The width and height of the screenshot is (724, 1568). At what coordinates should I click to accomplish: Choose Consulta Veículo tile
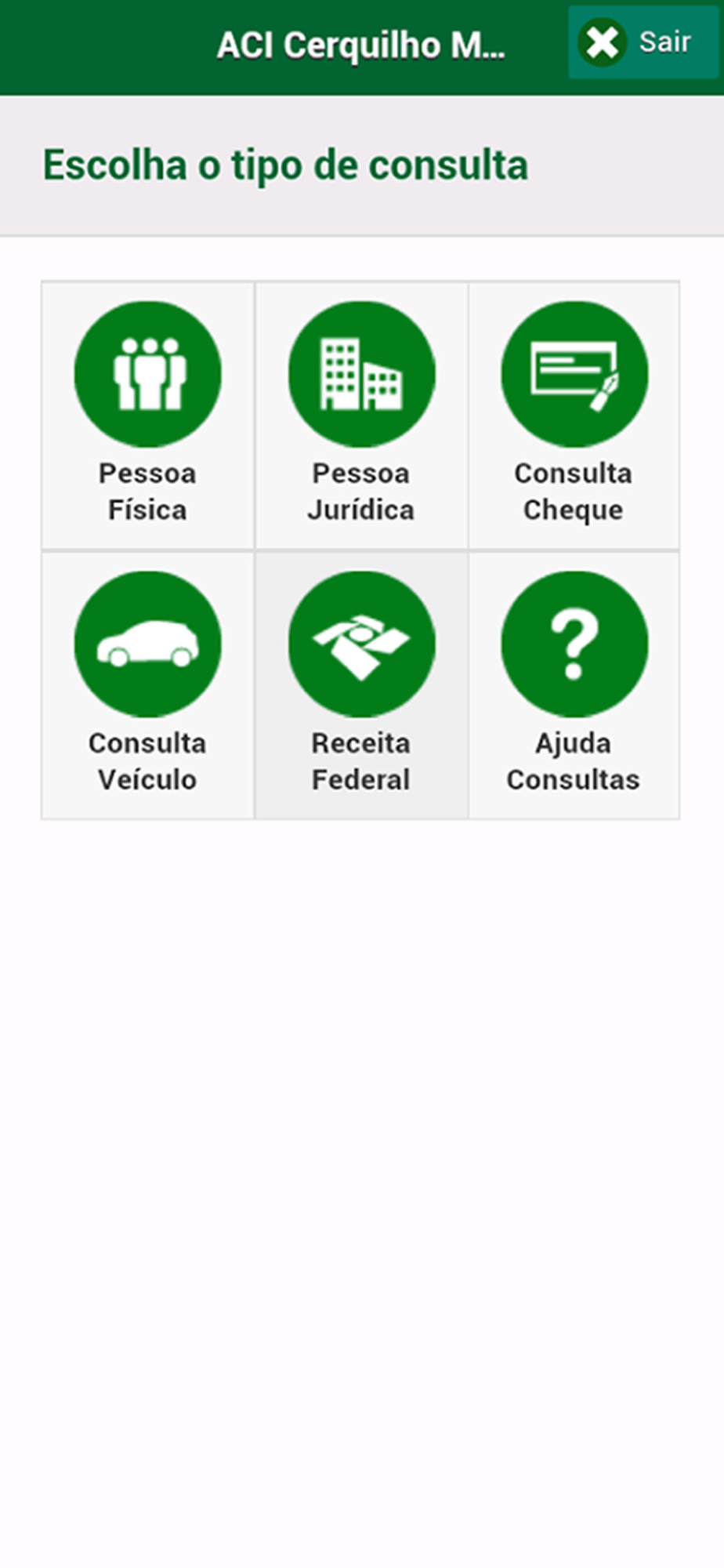[148, 685]
